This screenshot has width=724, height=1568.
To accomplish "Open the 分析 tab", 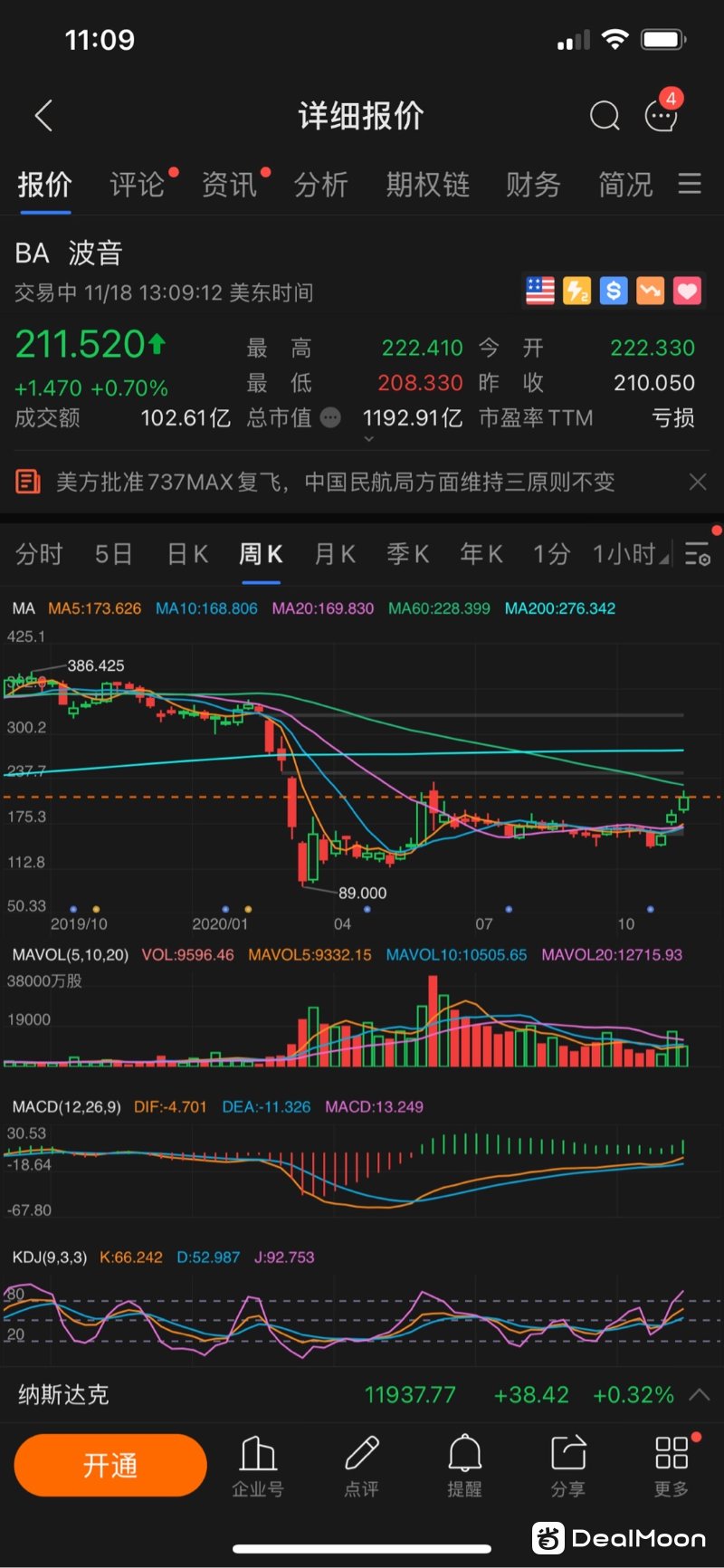I will pyautogui.click(x=321, y=185).
